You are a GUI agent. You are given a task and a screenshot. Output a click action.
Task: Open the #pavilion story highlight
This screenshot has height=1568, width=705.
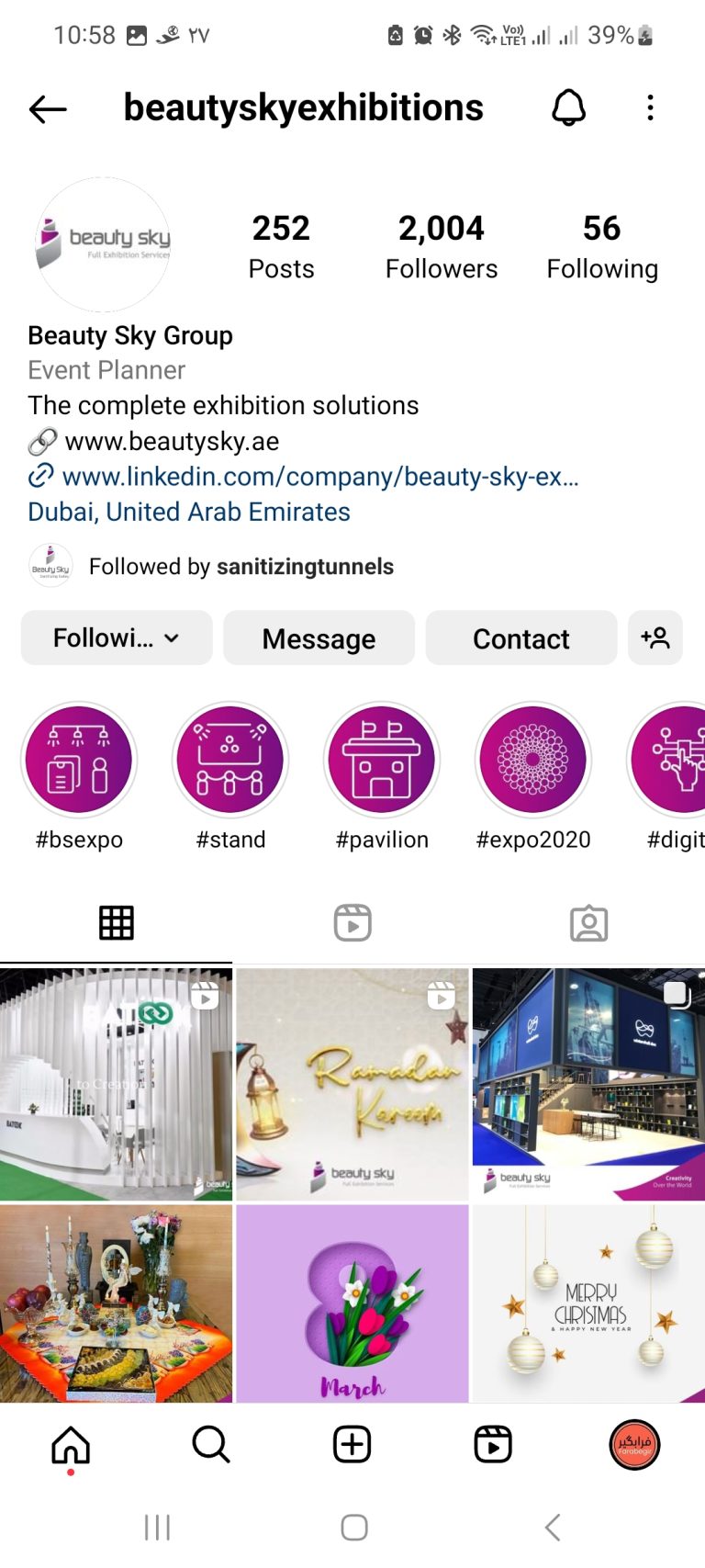tap(382, 760)
